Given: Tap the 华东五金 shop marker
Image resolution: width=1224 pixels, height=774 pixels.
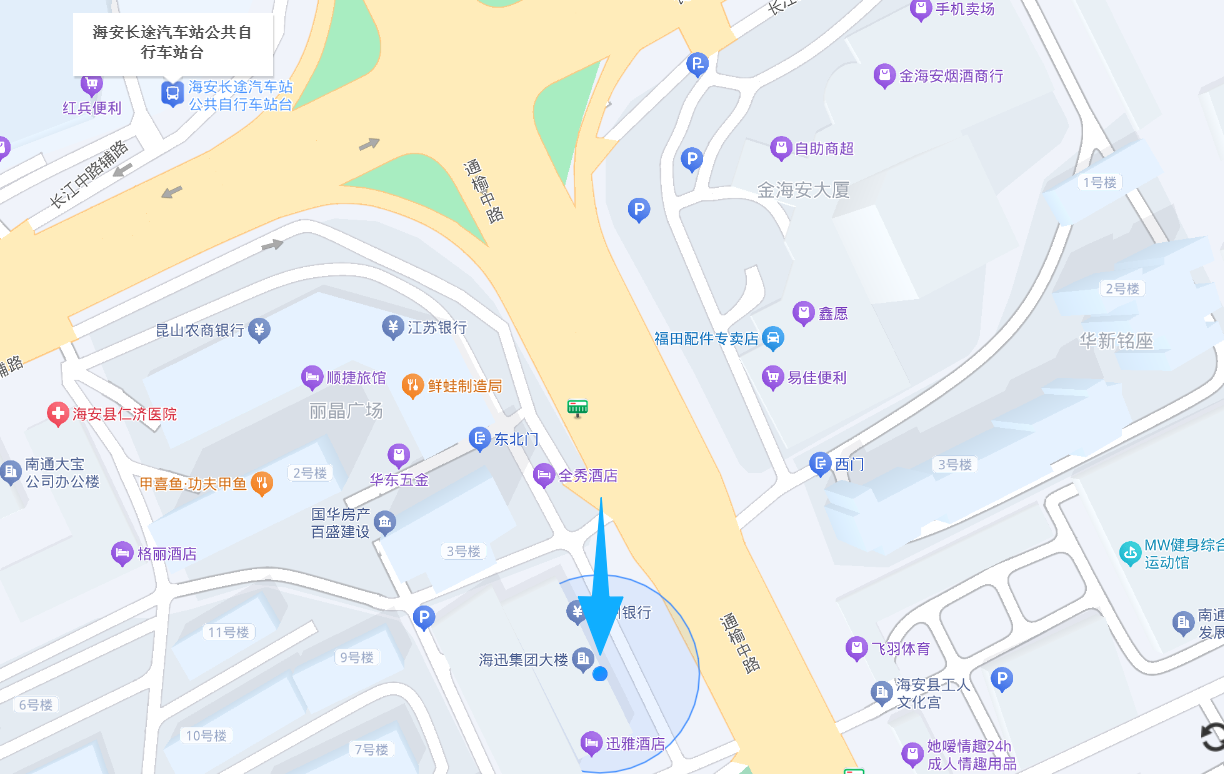Looking at the screenshot, I should click(399, 456).
